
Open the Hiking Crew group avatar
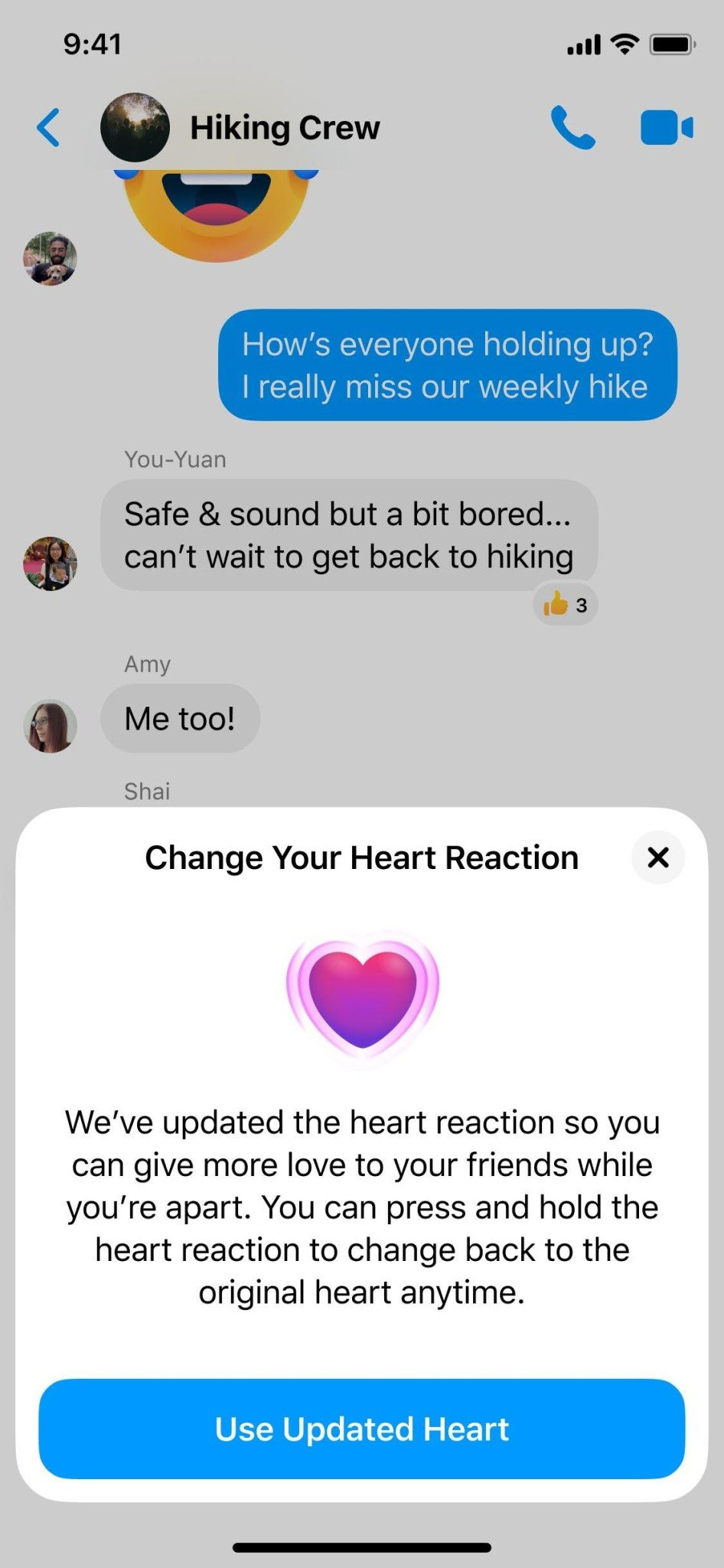(135, 126)
